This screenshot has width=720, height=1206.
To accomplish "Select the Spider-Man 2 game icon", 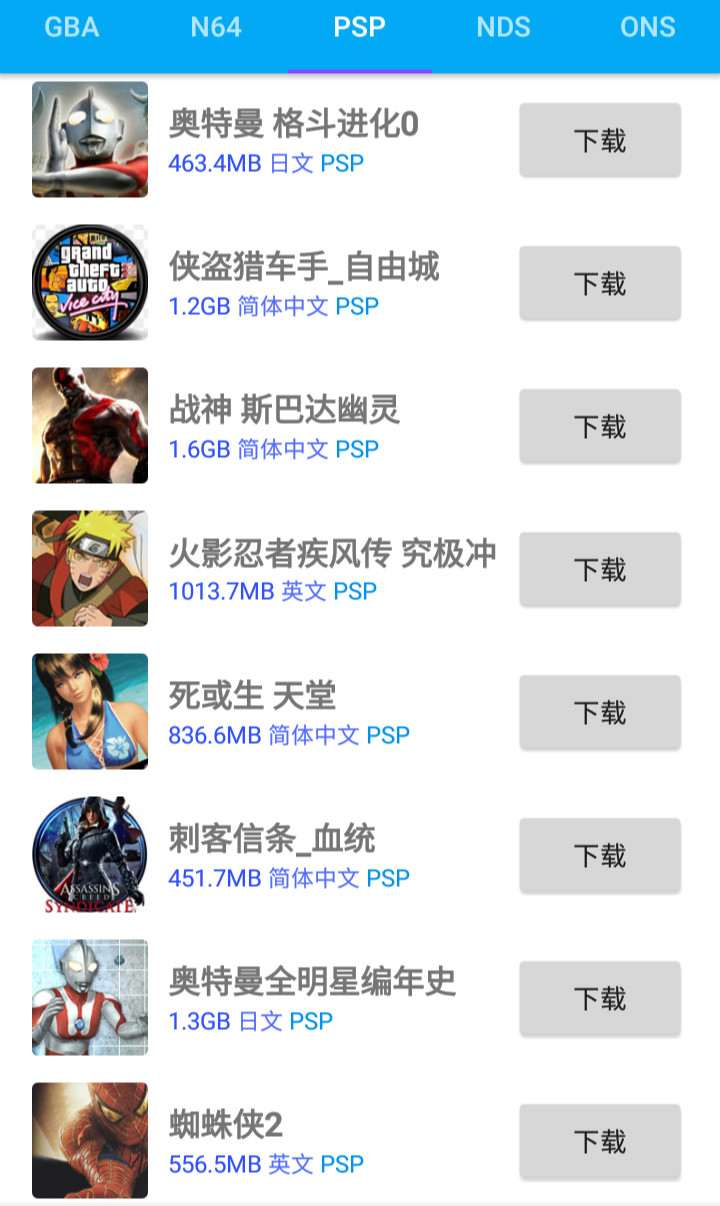I will [x=89, y=1140].
